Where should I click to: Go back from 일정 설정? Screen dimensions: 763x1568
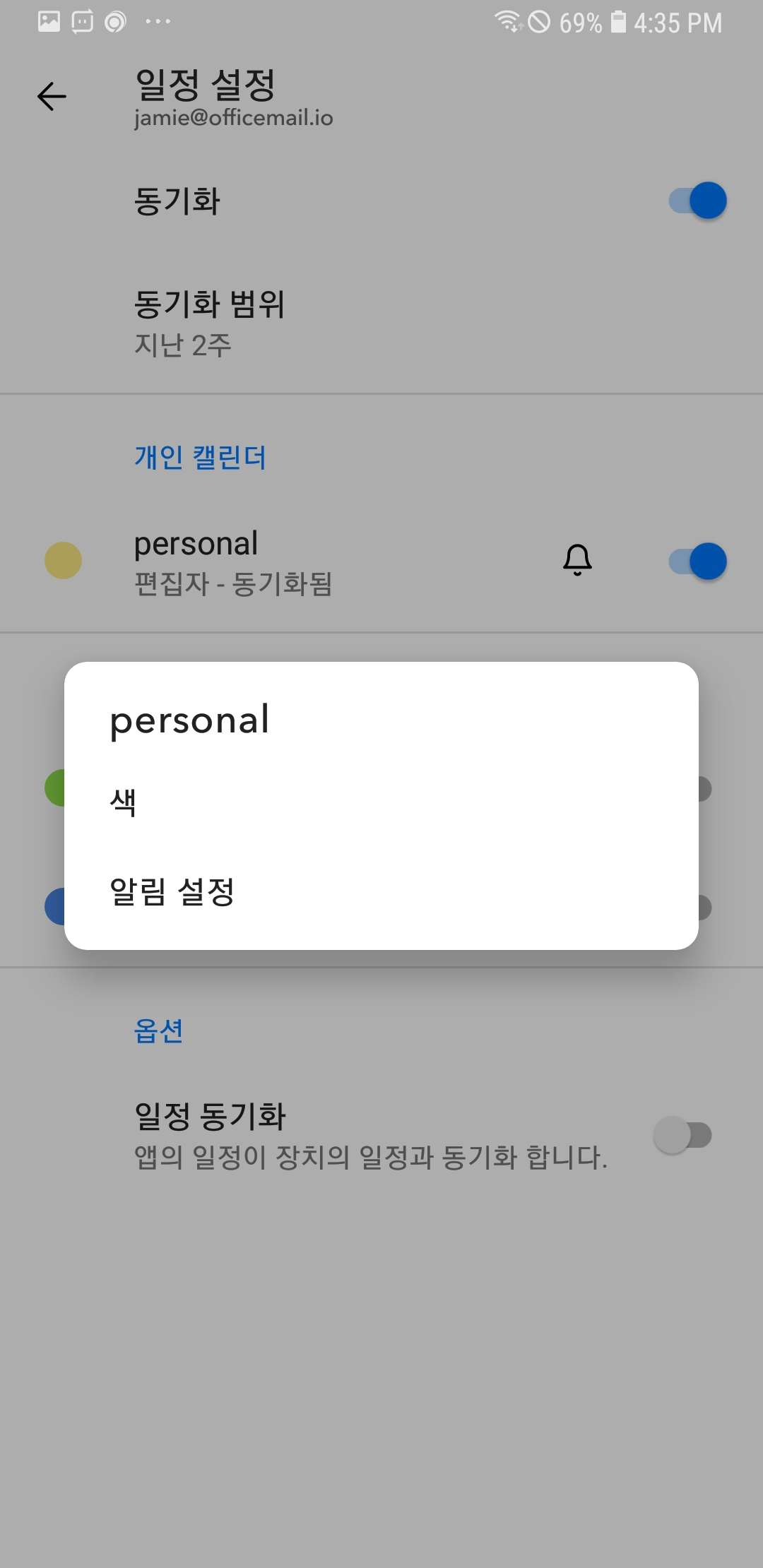coord(52,97)
